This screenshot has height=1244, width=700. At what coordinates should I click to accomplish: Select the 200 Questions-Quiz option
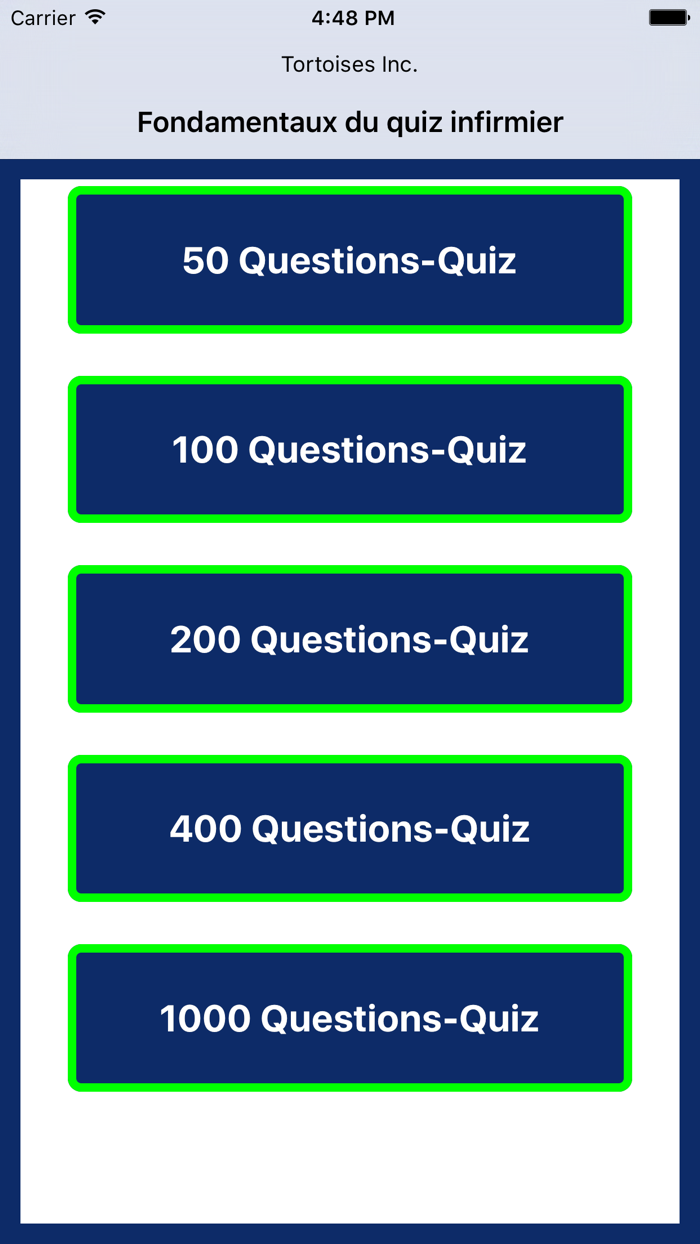tap(350, 639)
